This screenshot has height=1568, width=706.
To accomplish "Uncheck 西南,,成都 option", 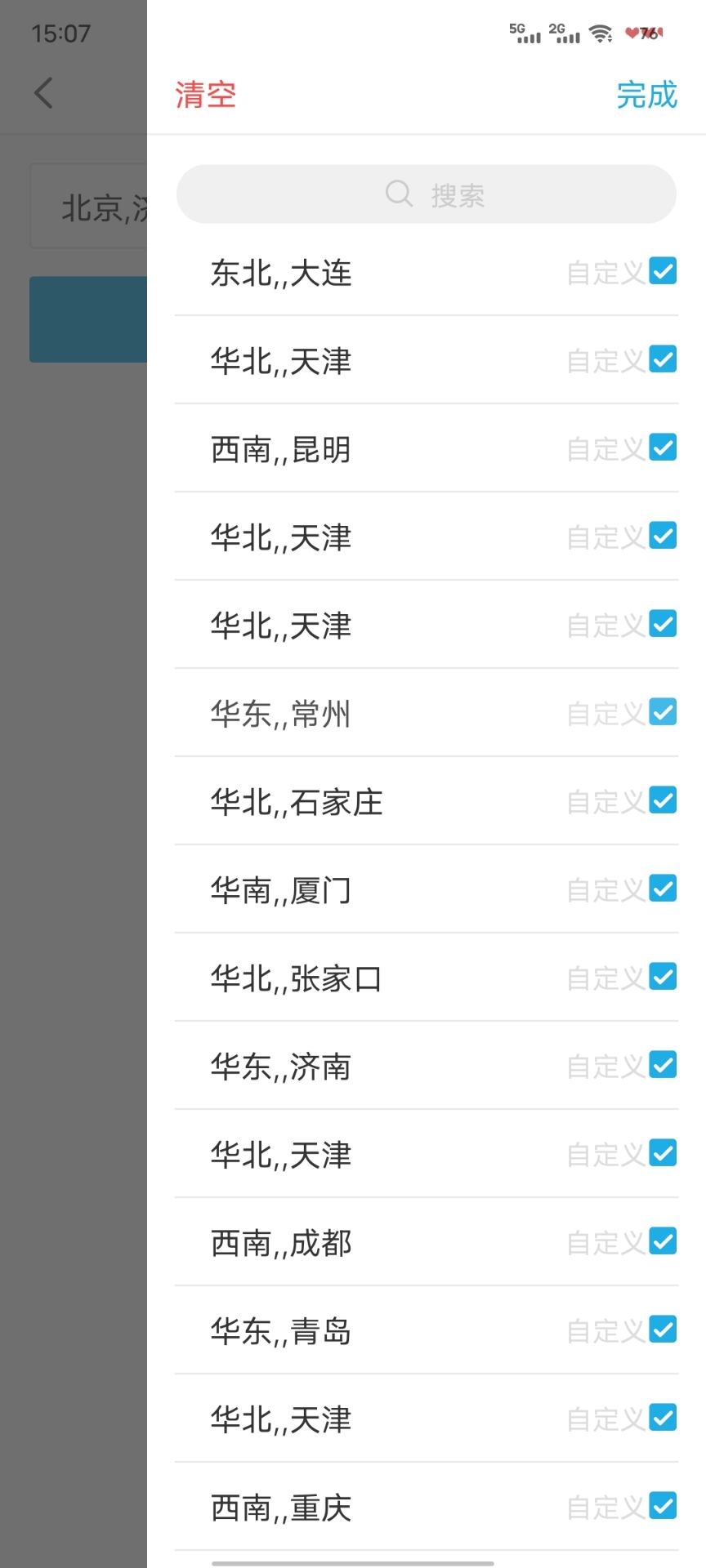I will (663, 1241).
